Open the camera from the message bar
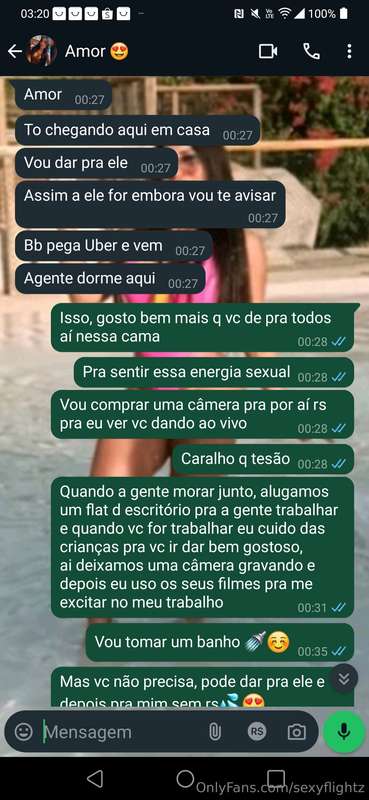This screenshot has width=369, height=800. pos(297,732)
